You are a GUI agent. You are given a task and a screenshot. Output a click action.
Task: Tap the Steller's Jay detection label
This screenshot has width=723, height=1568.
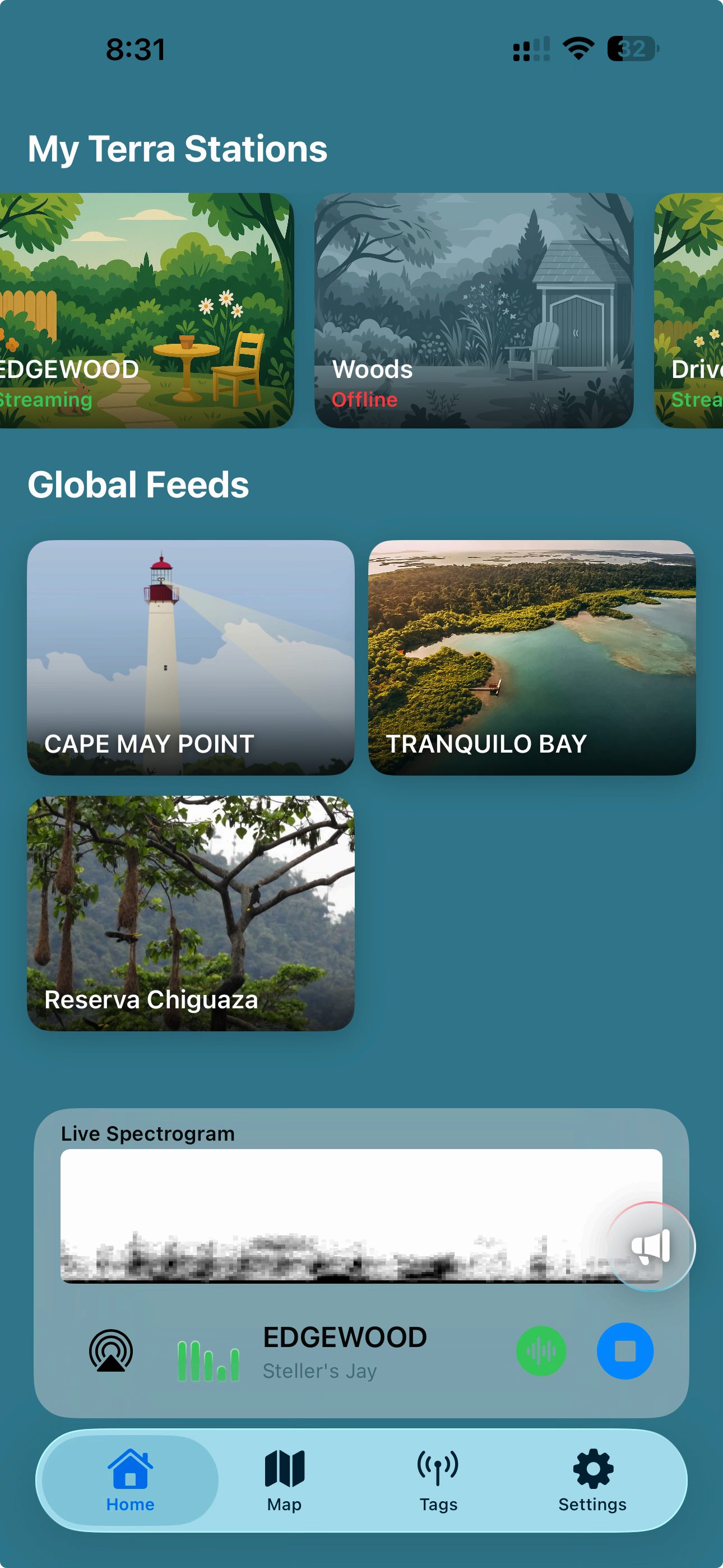(320, 1371)
